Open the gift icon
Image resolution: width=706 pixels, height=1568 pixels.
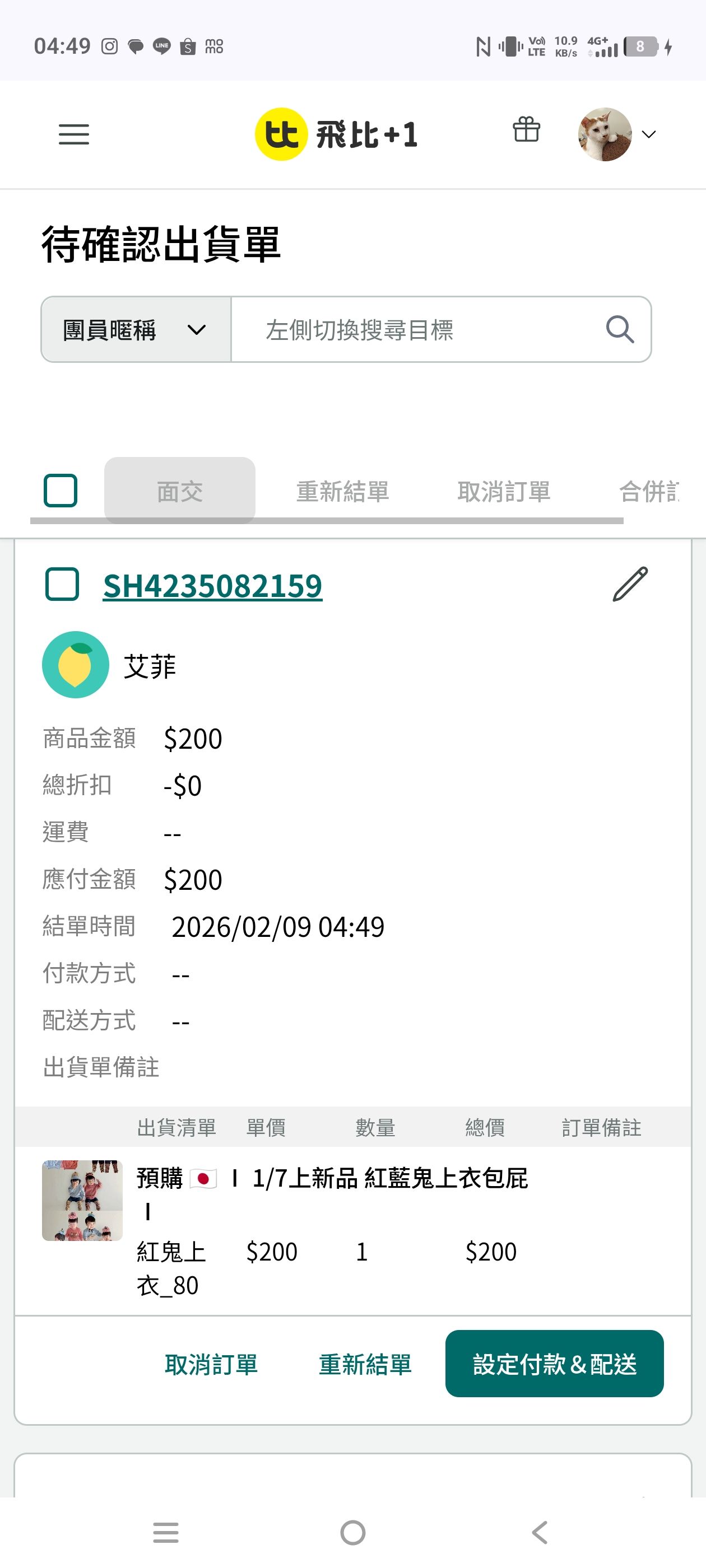click(x=526, y=130)
